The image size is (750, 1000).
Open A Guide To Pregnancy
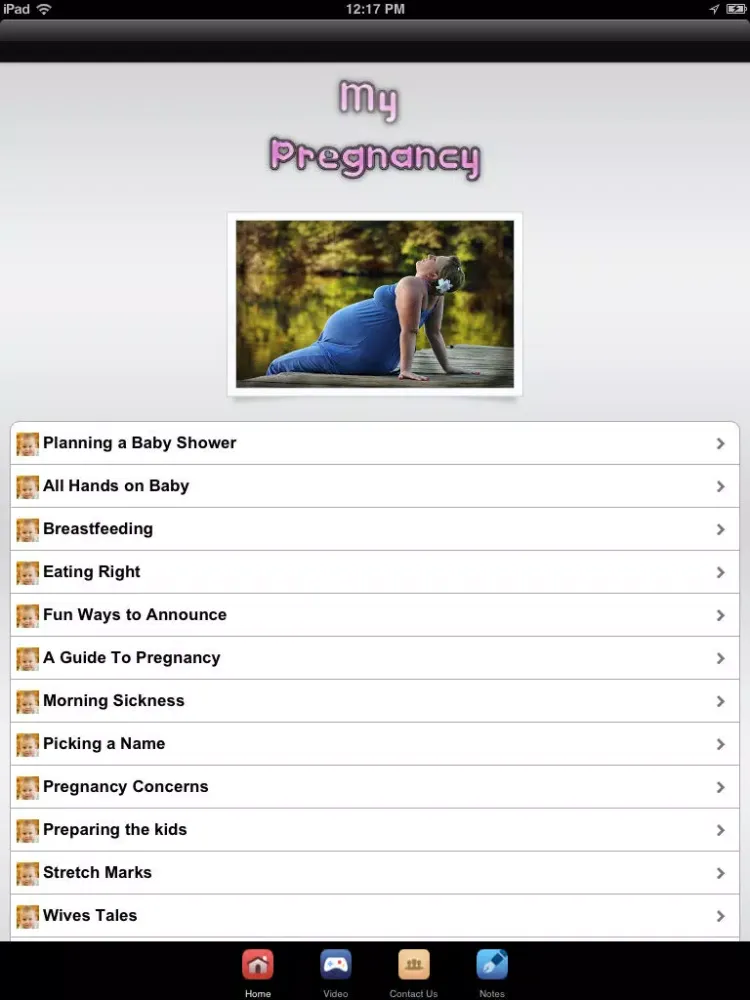pos(375,658)
